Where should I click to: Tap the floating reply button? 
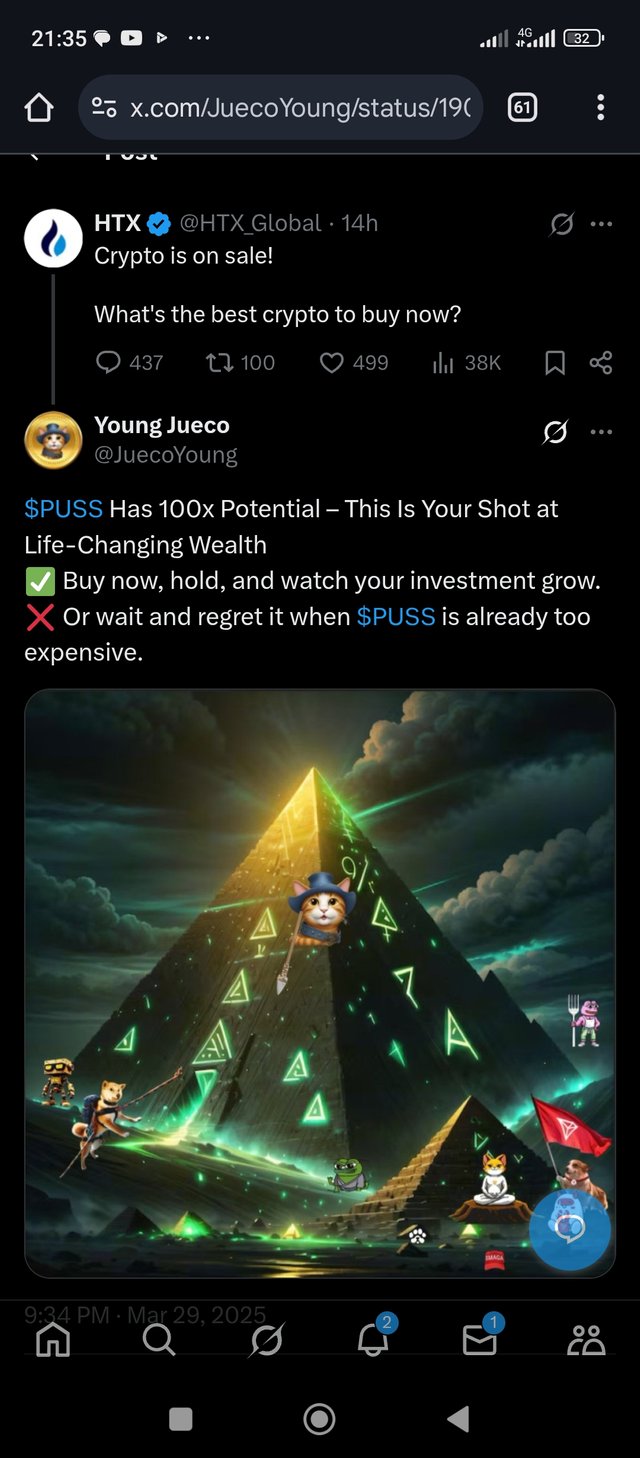coord(569,1229)
